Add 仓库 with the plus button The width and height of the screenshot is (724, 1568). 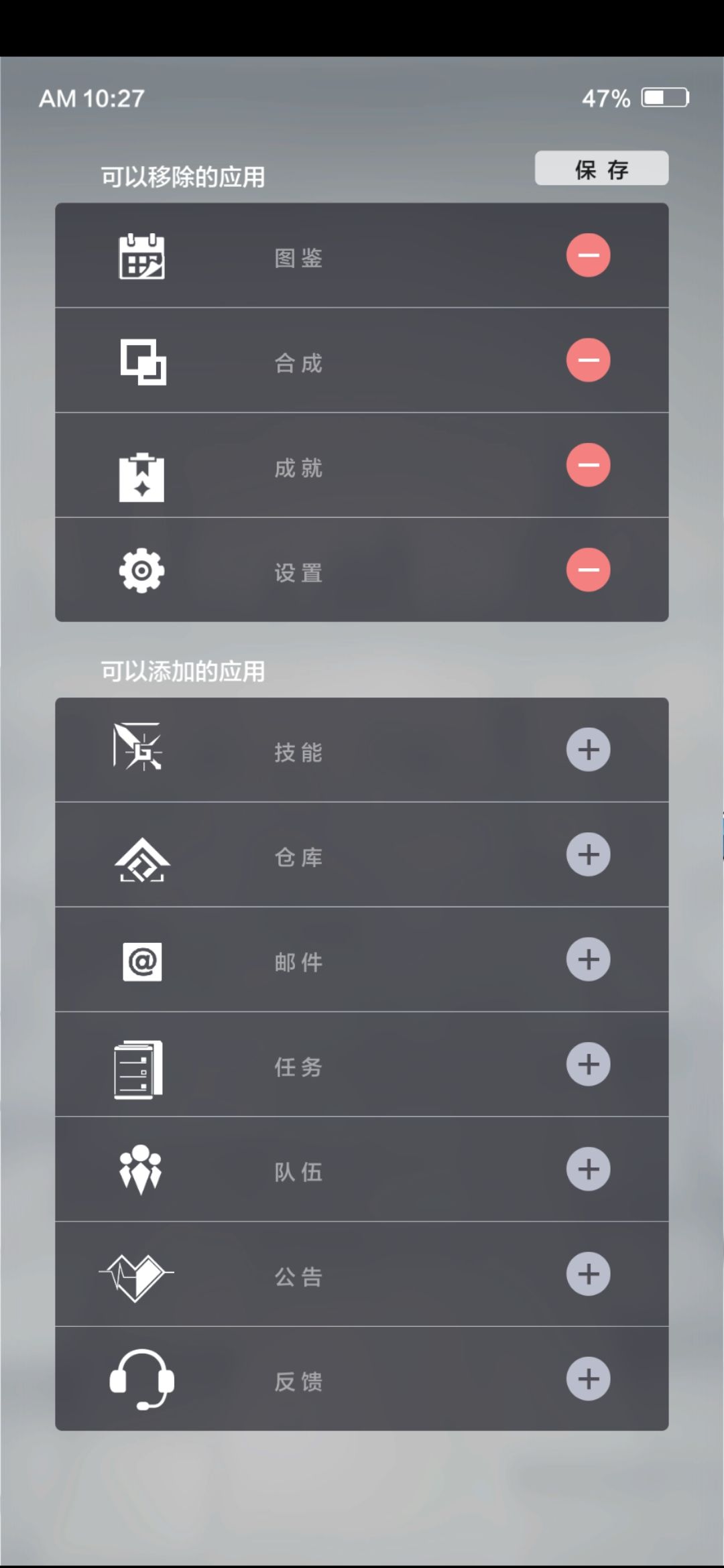[x=588, y=856]
